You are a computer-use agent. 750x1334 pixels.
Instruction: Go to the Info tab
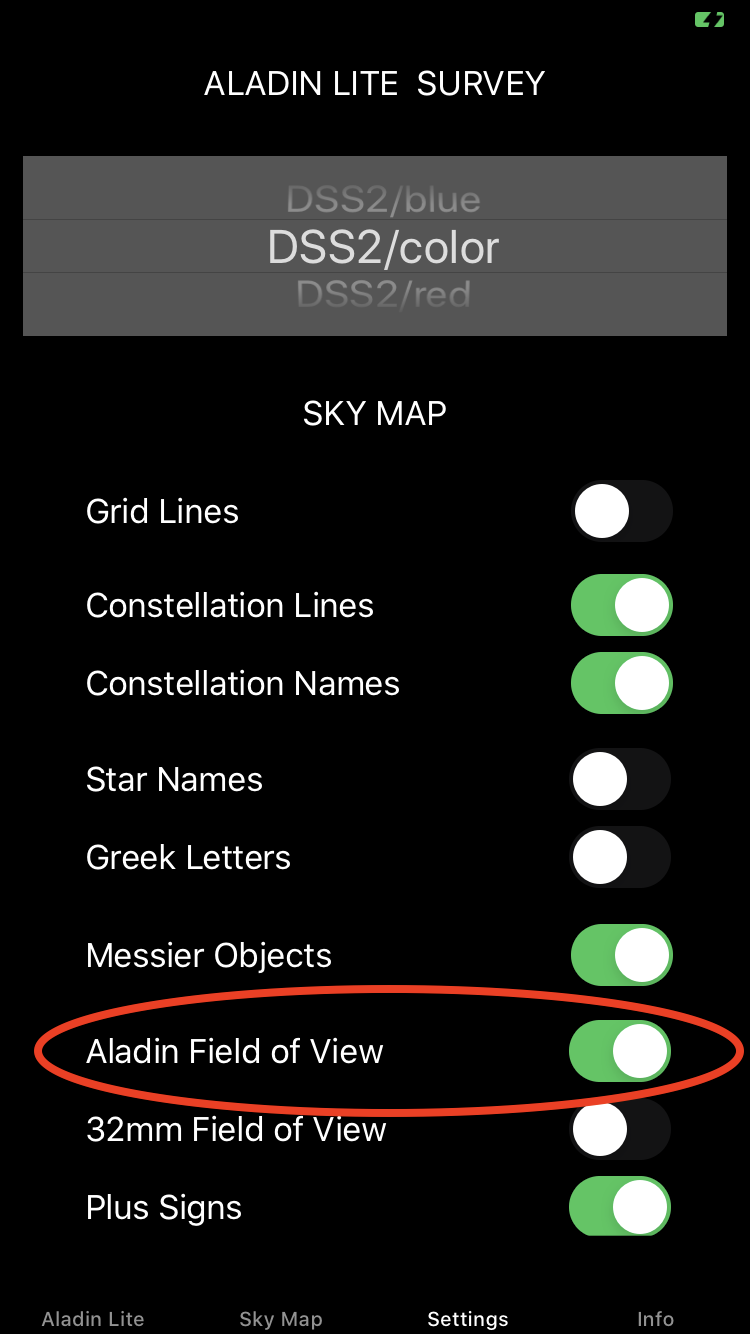click(x=656, y=1319)
